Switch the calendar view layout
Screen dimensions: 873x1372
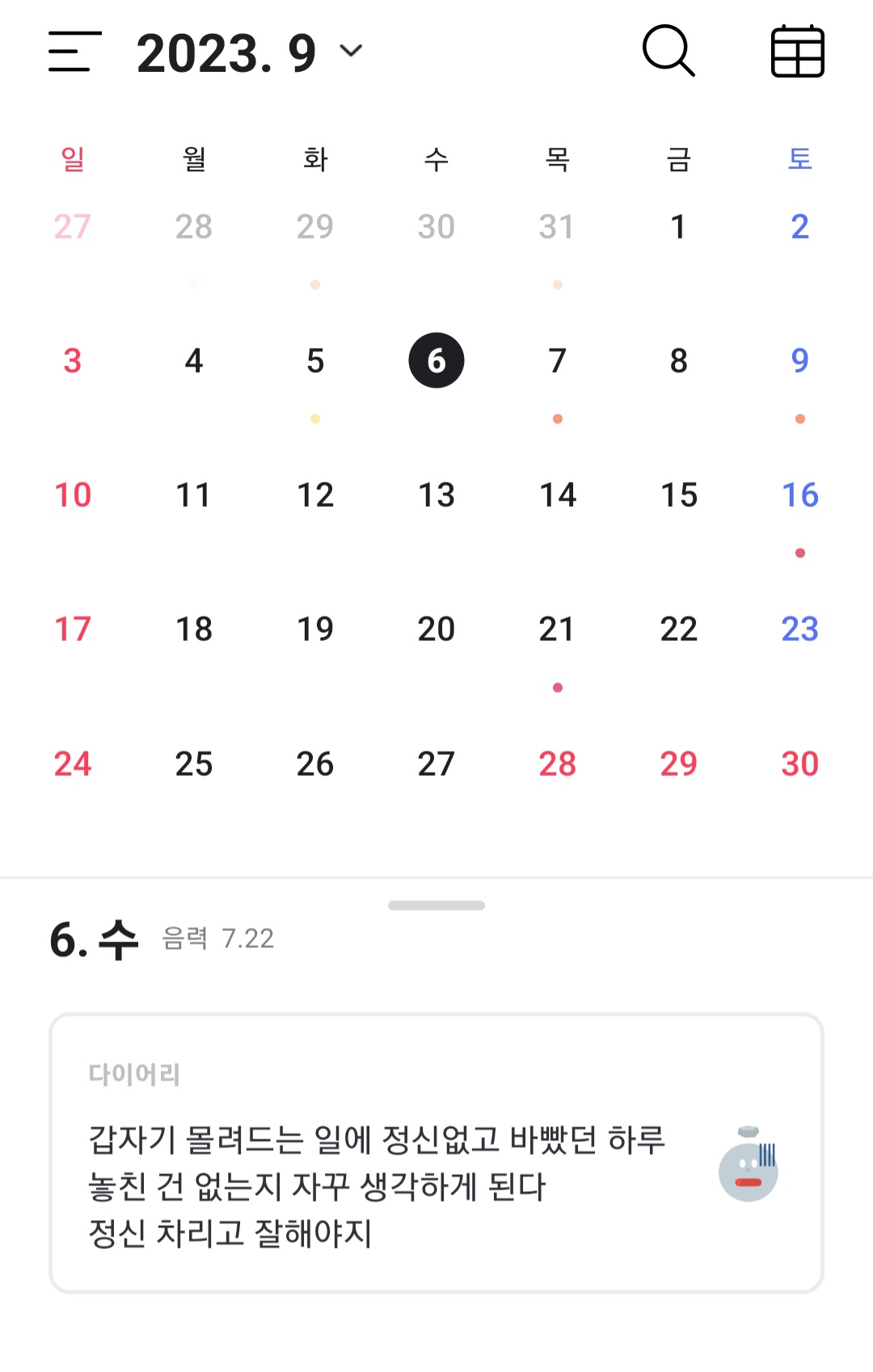pos(797,52)
